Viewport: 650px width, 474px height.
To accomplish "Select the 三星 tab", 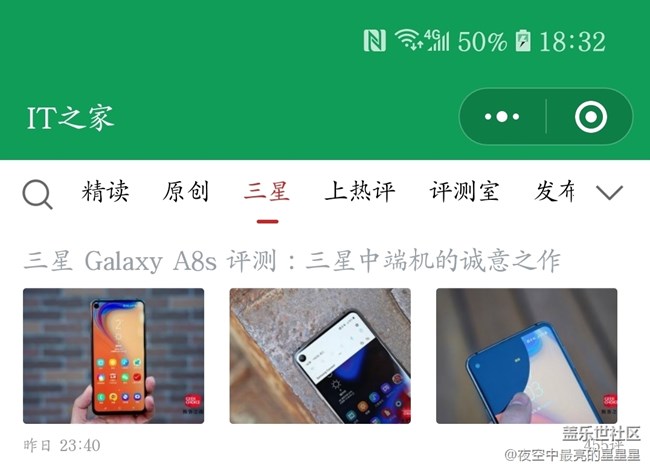I will pos(267,192).
